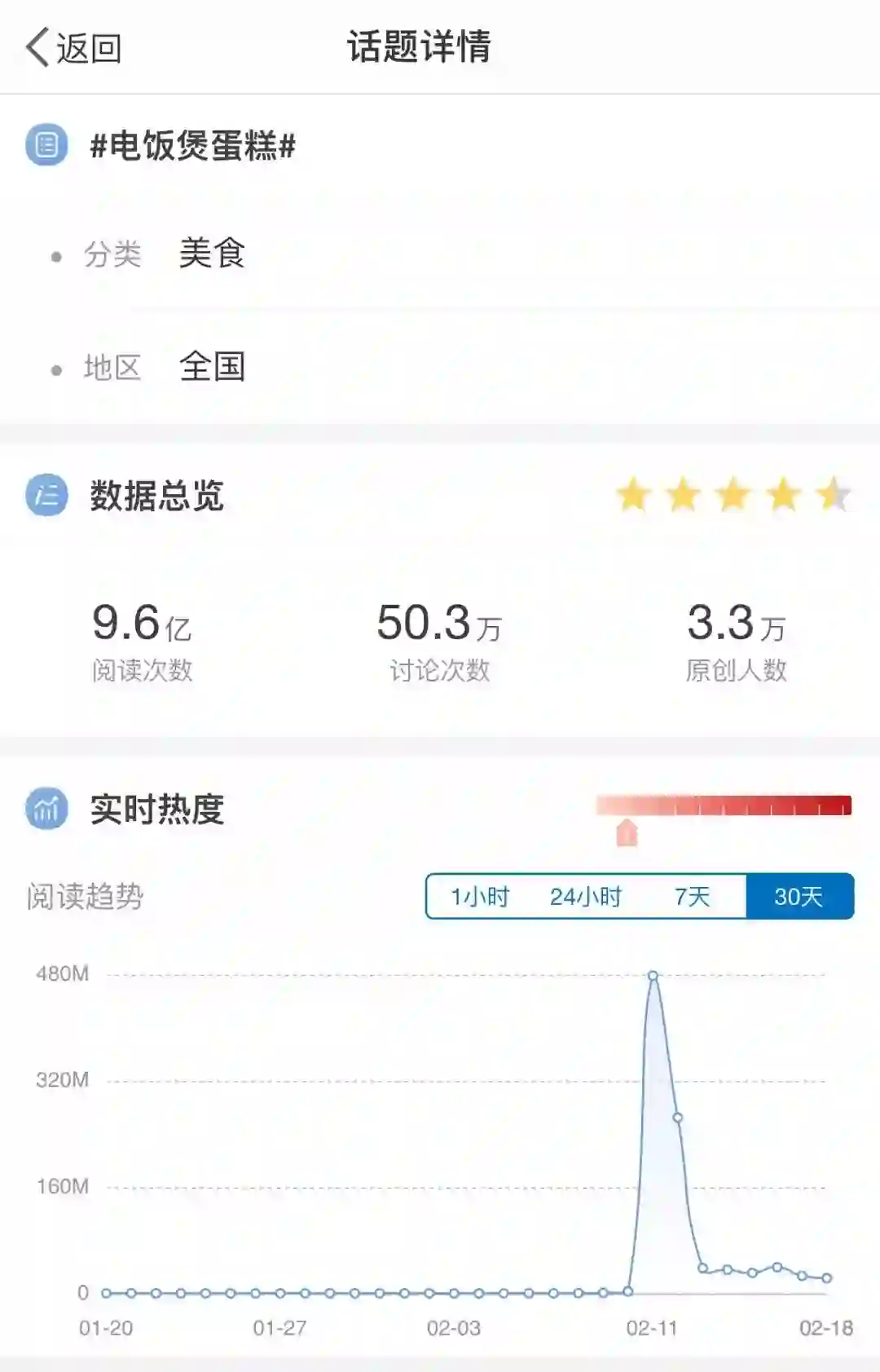Select the 24小时 time range
The width and height of the screenshot is (880, 1372).
tap(586, 897)
